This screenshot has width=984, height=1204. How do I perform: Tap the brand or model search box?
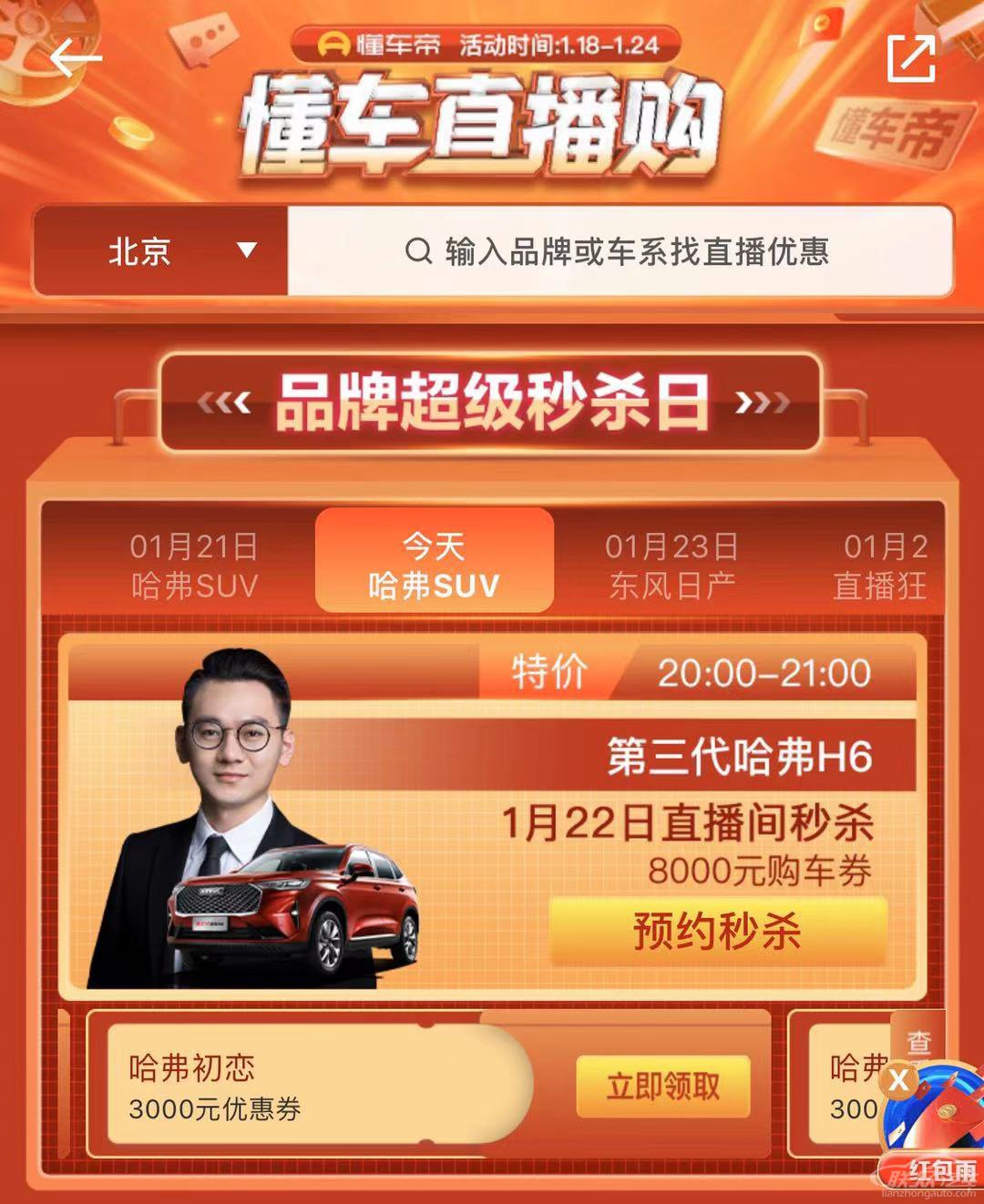[620, 250]
